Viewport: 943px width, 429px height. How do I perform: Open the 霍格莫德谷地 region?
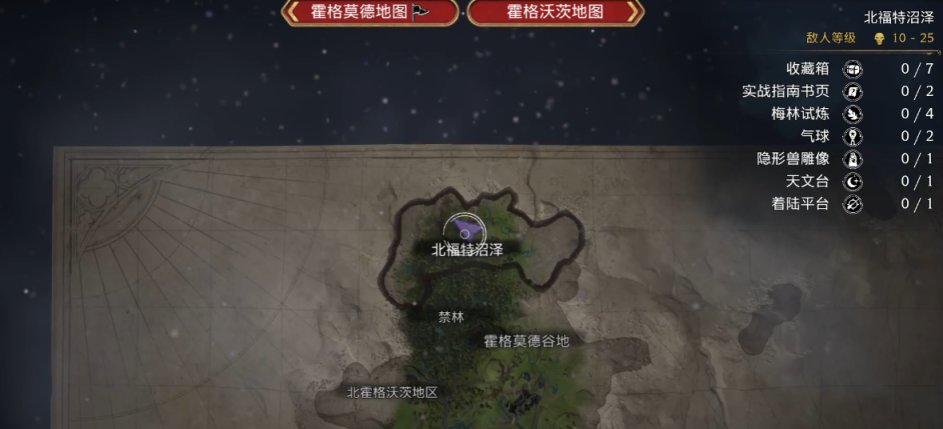526,341
